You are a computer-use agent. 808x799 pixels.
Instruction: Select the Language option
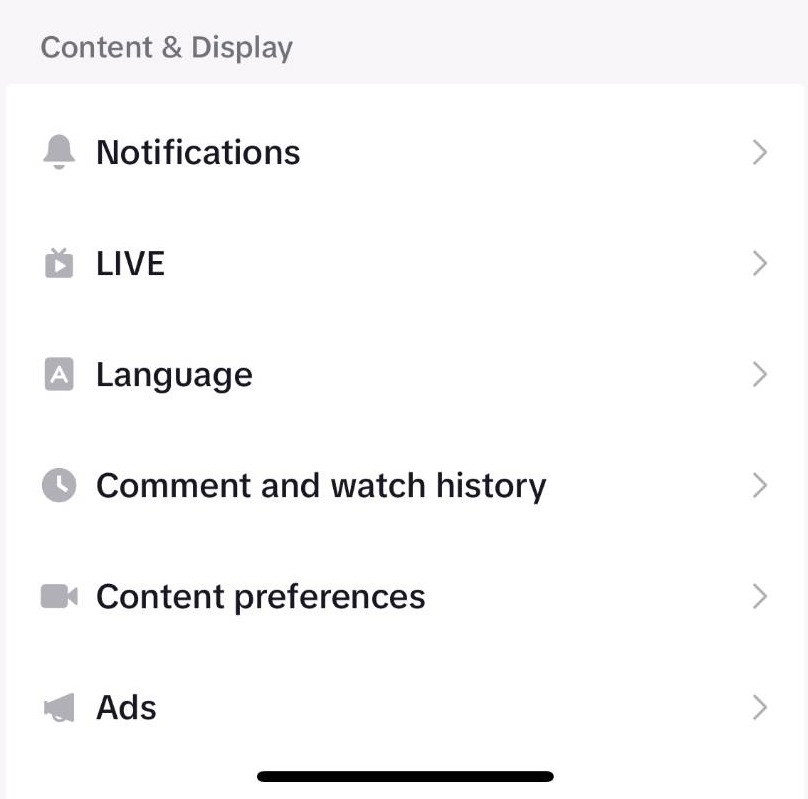(174, 375)
